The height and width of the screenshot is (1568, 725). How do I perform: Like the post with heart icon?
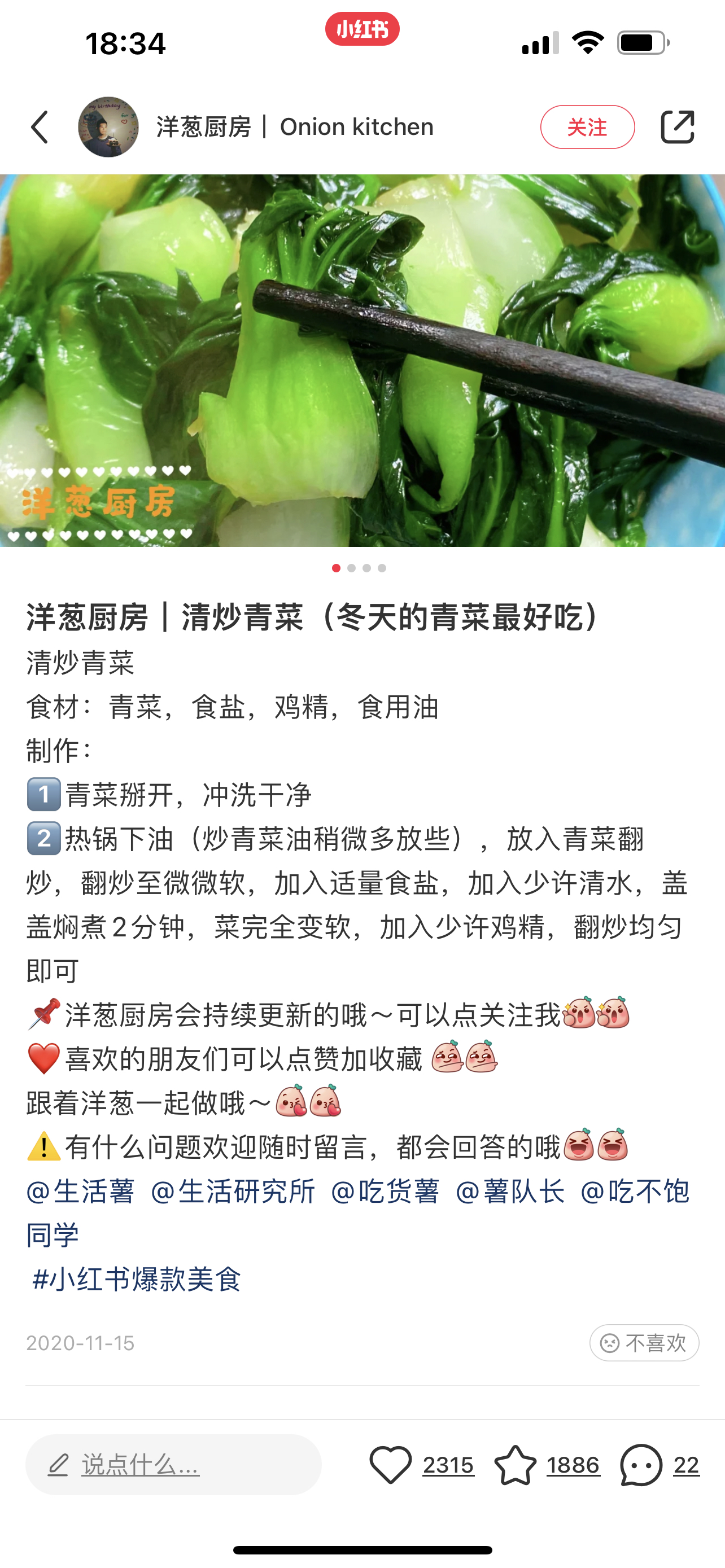coord(391,1465)
